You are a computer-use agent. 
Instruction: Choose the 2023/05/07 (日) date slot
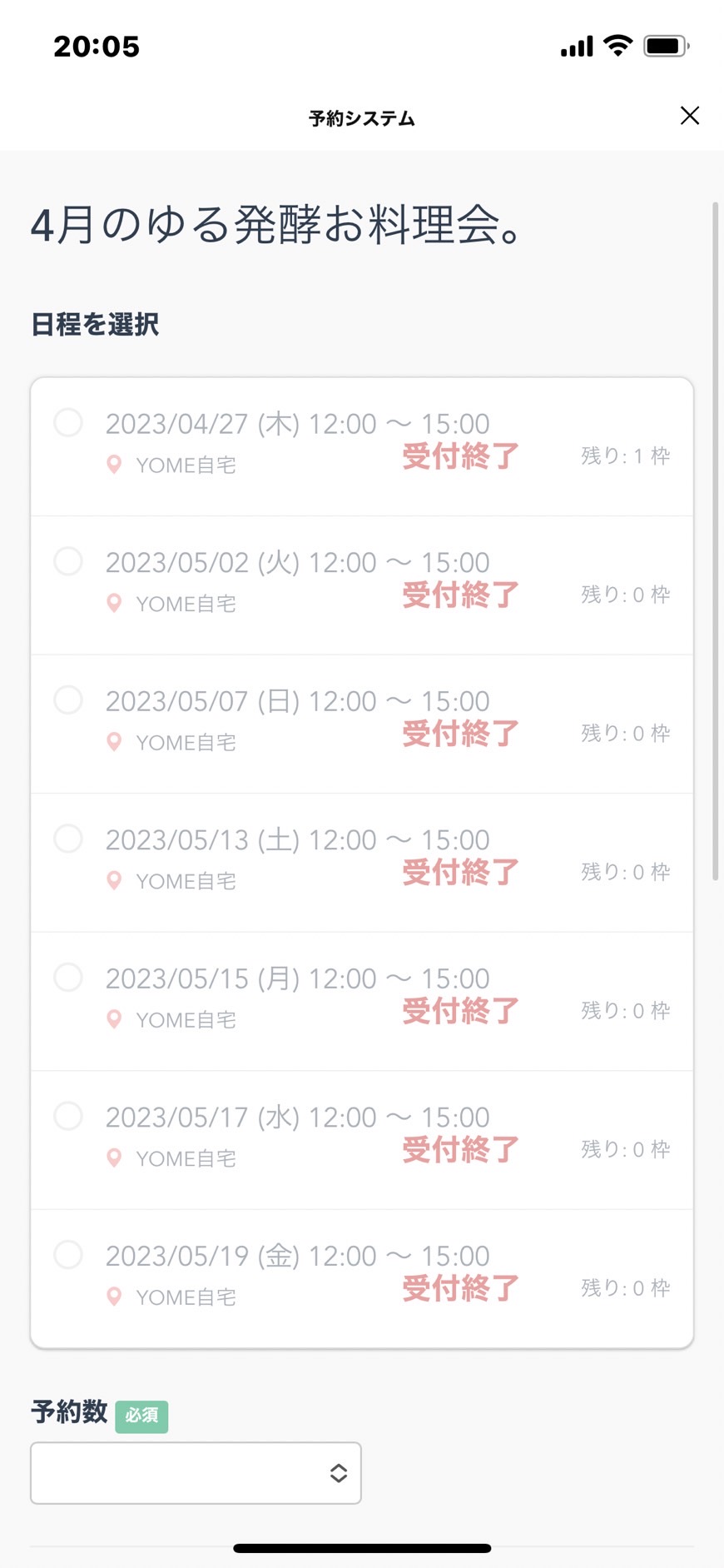(x=362, y=724)
